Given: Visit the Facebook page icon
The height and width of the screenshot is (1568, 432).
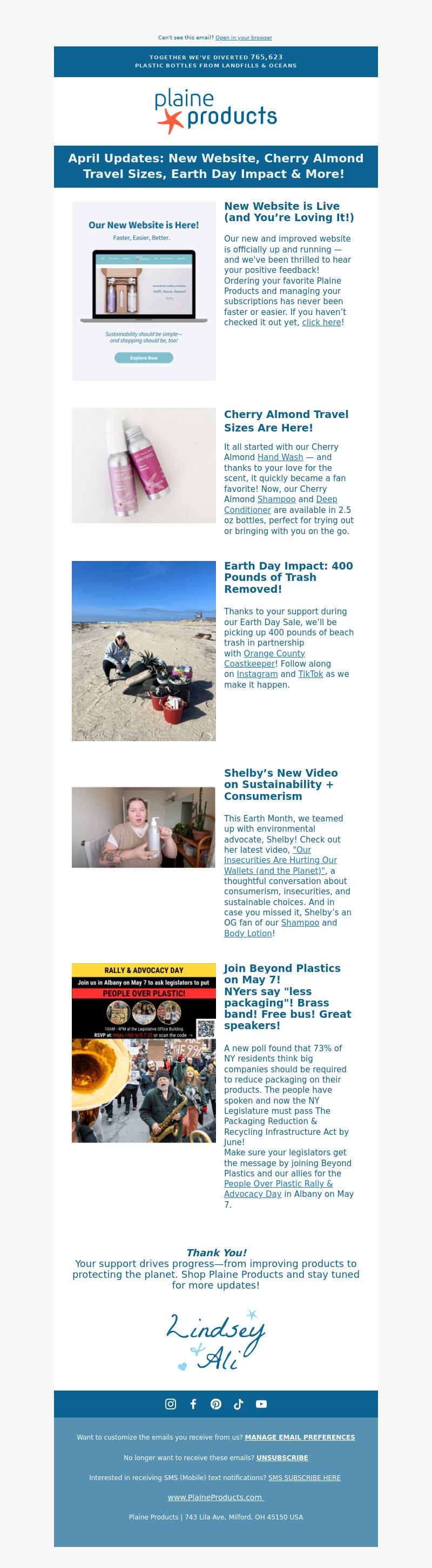Looking at the screenshot, I should point(193,1404).
